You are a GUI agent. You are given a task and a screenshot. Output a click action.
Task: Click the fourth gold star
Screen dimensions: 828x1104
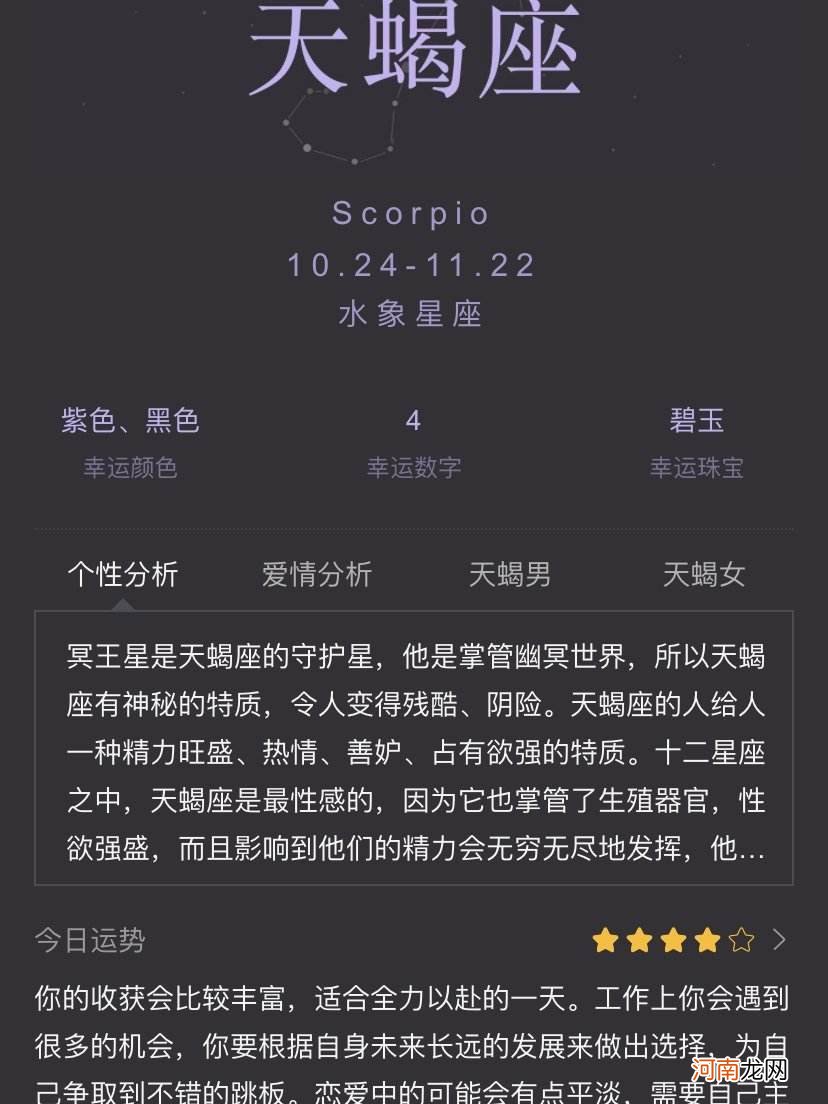pos(708,938)
